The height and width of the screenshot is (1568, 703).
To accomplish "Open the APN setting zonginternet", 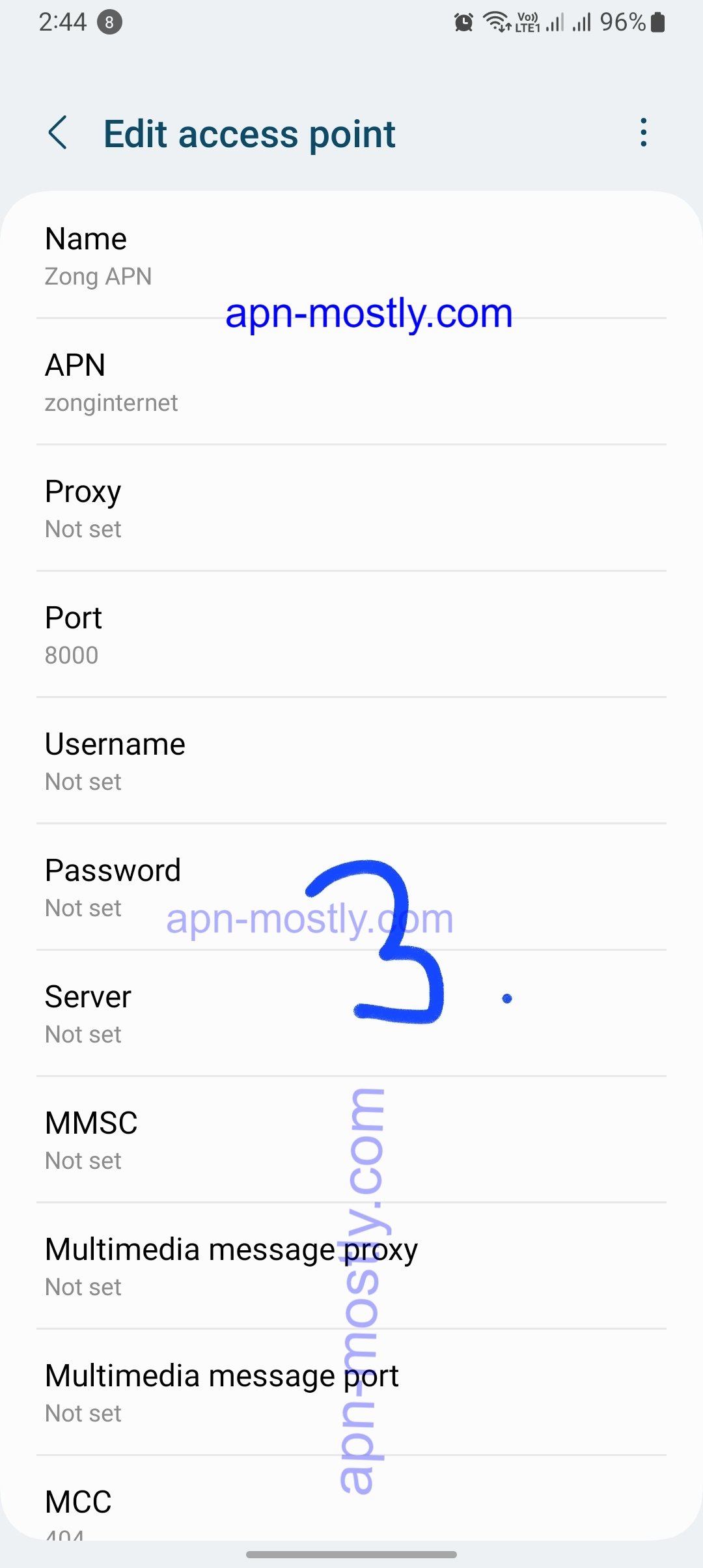I will (x=351, y=383).
